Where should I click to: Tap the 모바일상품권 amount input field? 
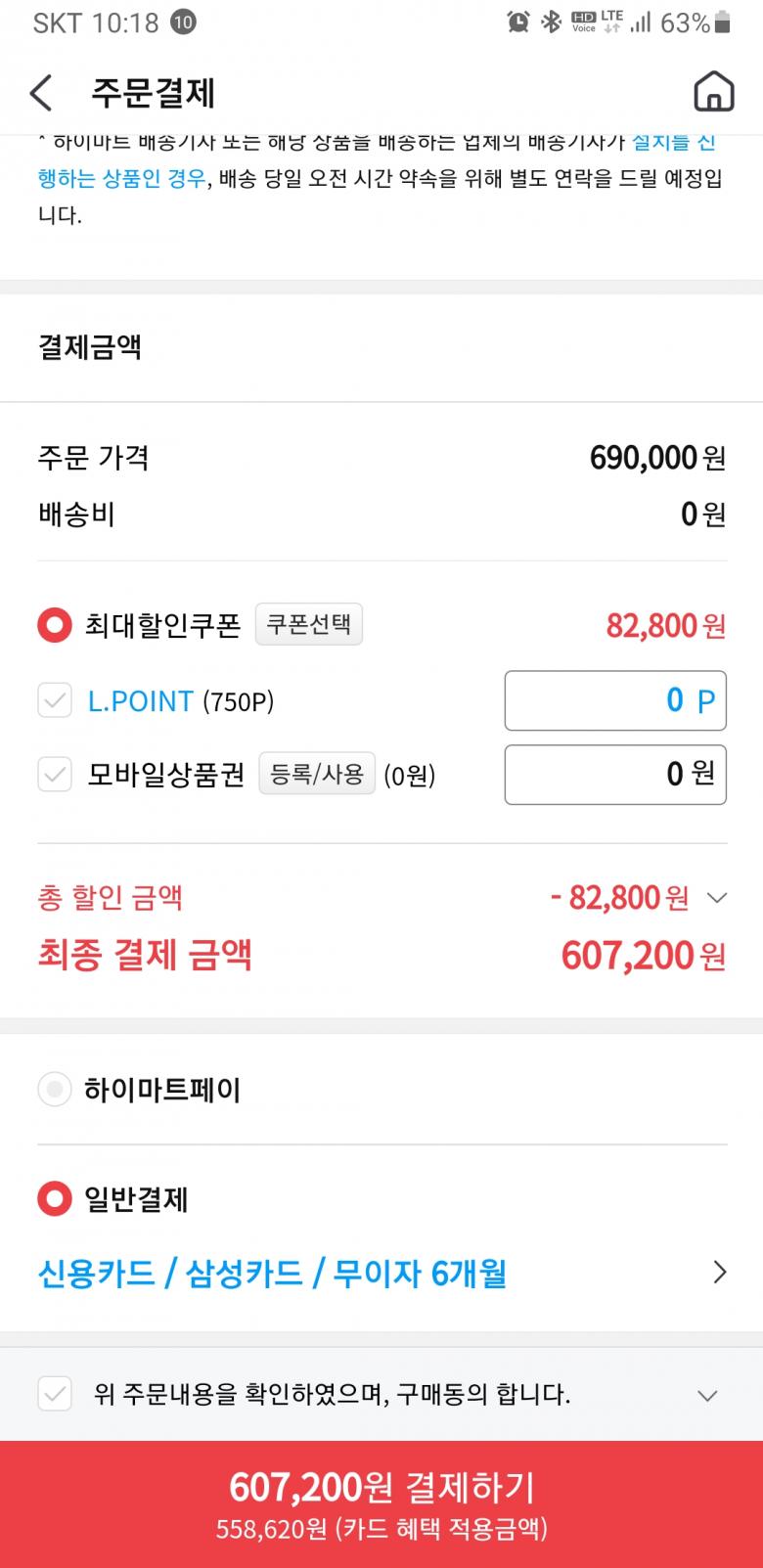coord(614,775)
